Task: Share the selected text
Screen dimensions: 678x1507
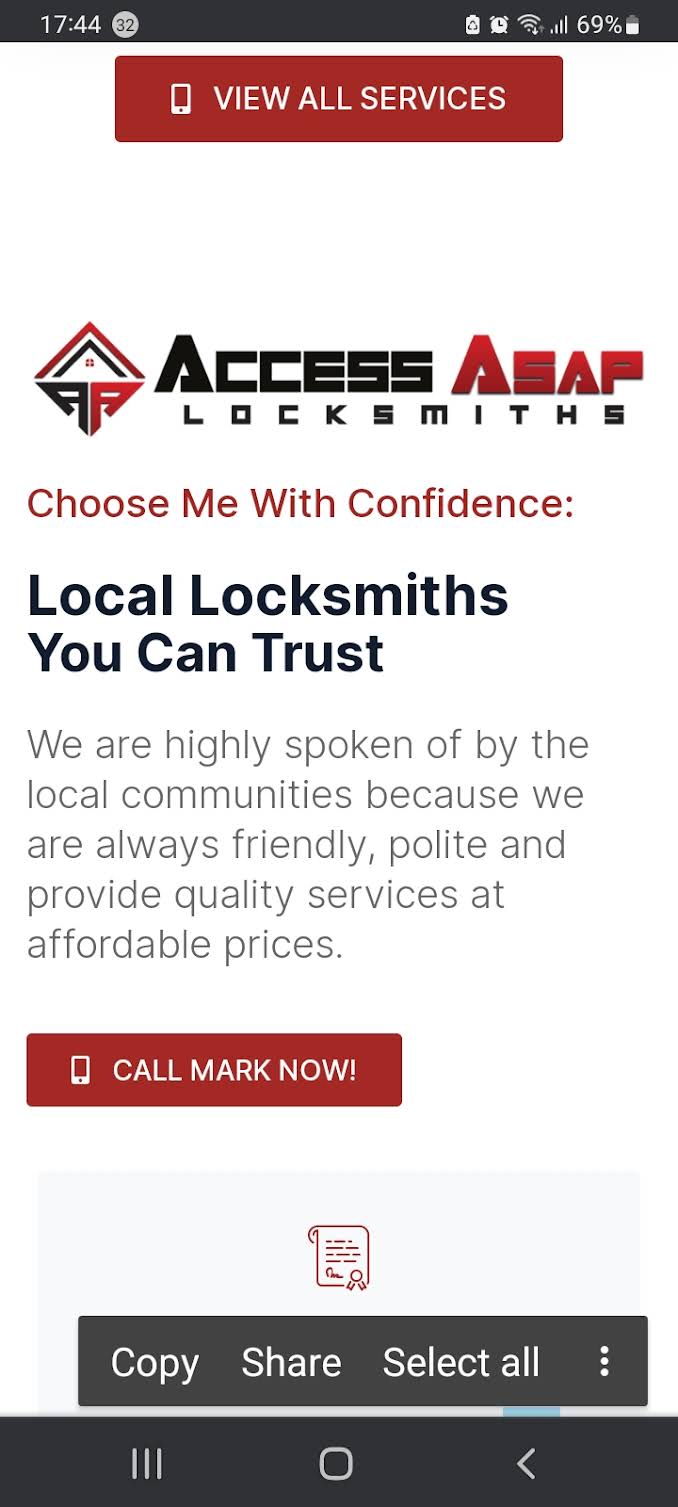Action: click(x=291, y=1362)
